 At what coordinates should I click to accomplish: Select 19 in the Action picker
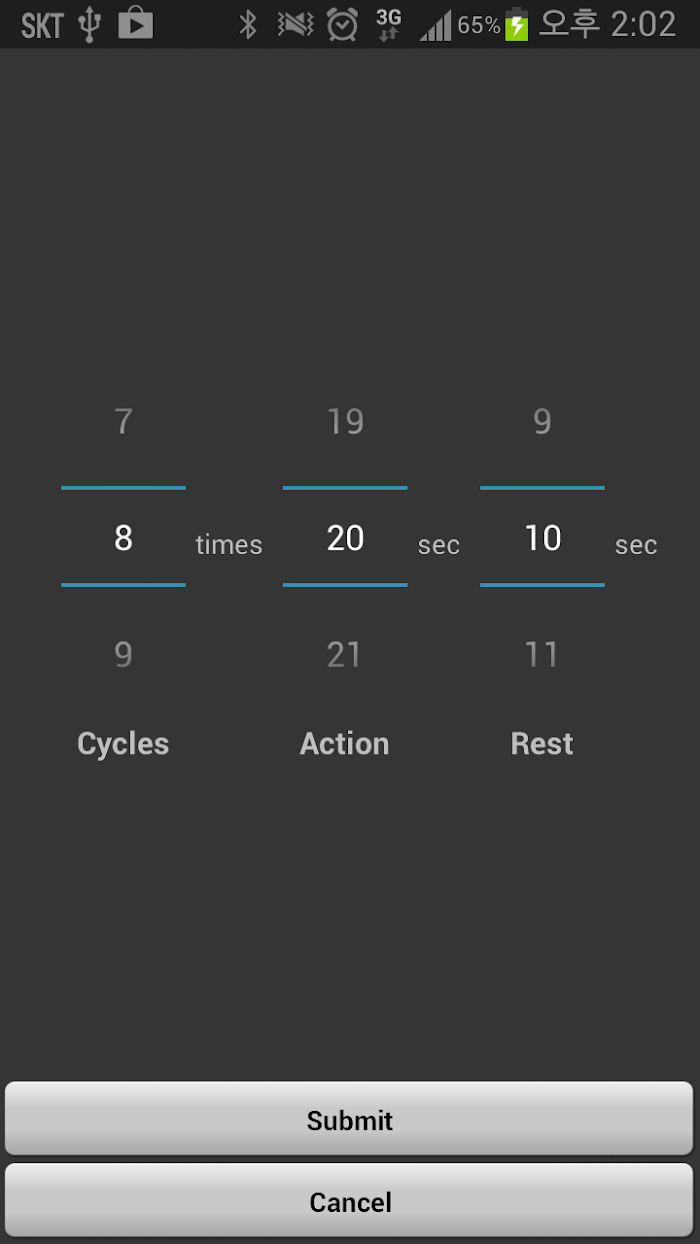click(x=345, y=422)
